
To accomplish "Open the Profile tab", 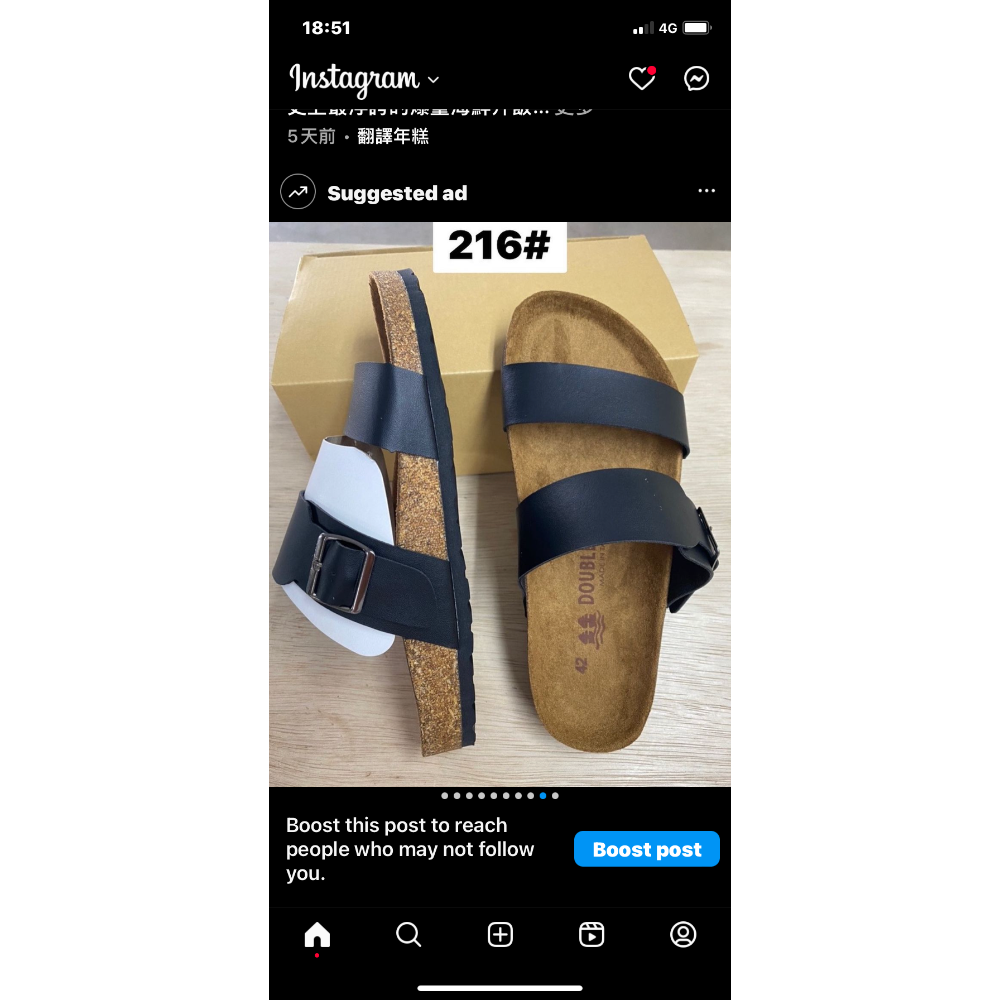I will [683, 935].
